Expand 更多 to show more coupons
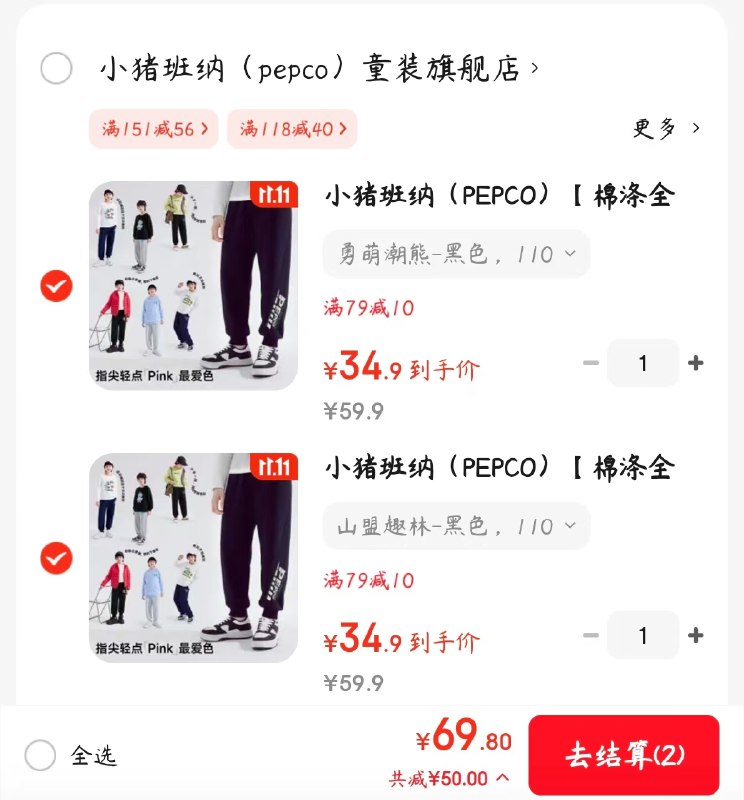The height and width of the screenshot is (800, 744). (x=664, y=130)
